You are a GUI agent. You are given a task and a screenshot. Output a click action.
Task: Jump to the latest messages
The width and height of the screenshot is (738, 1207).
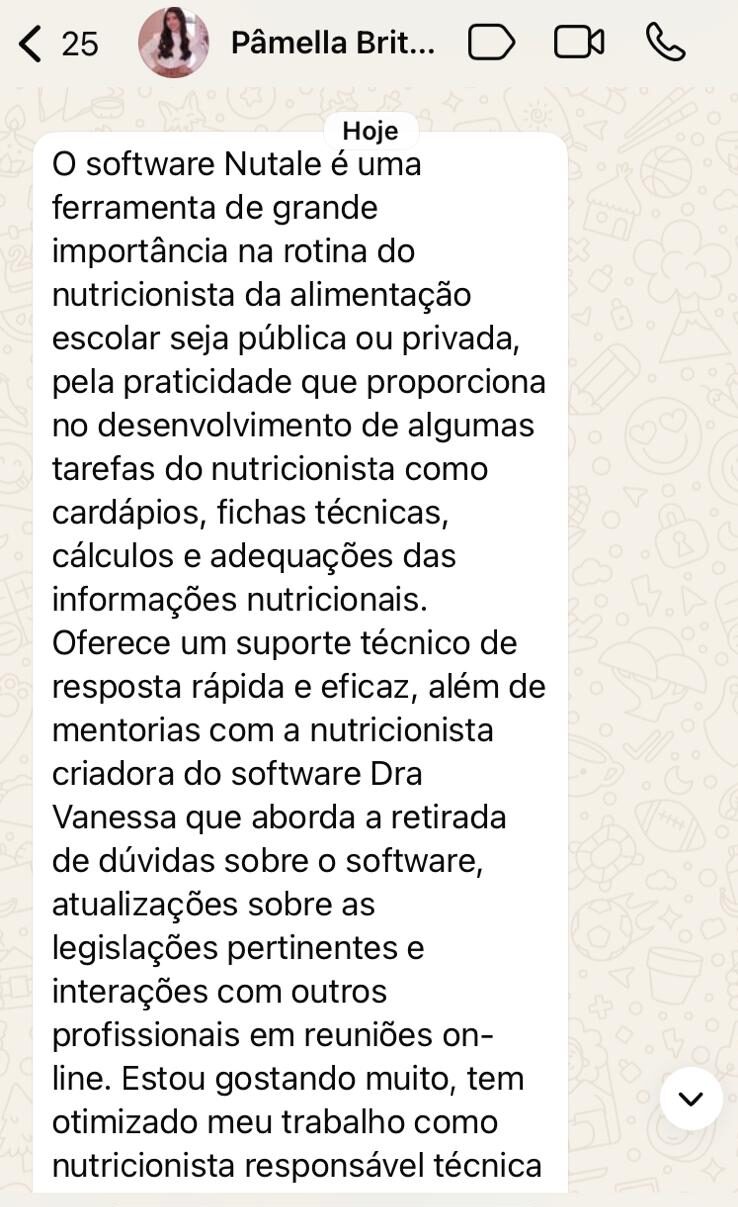(x=691, y=1098)
